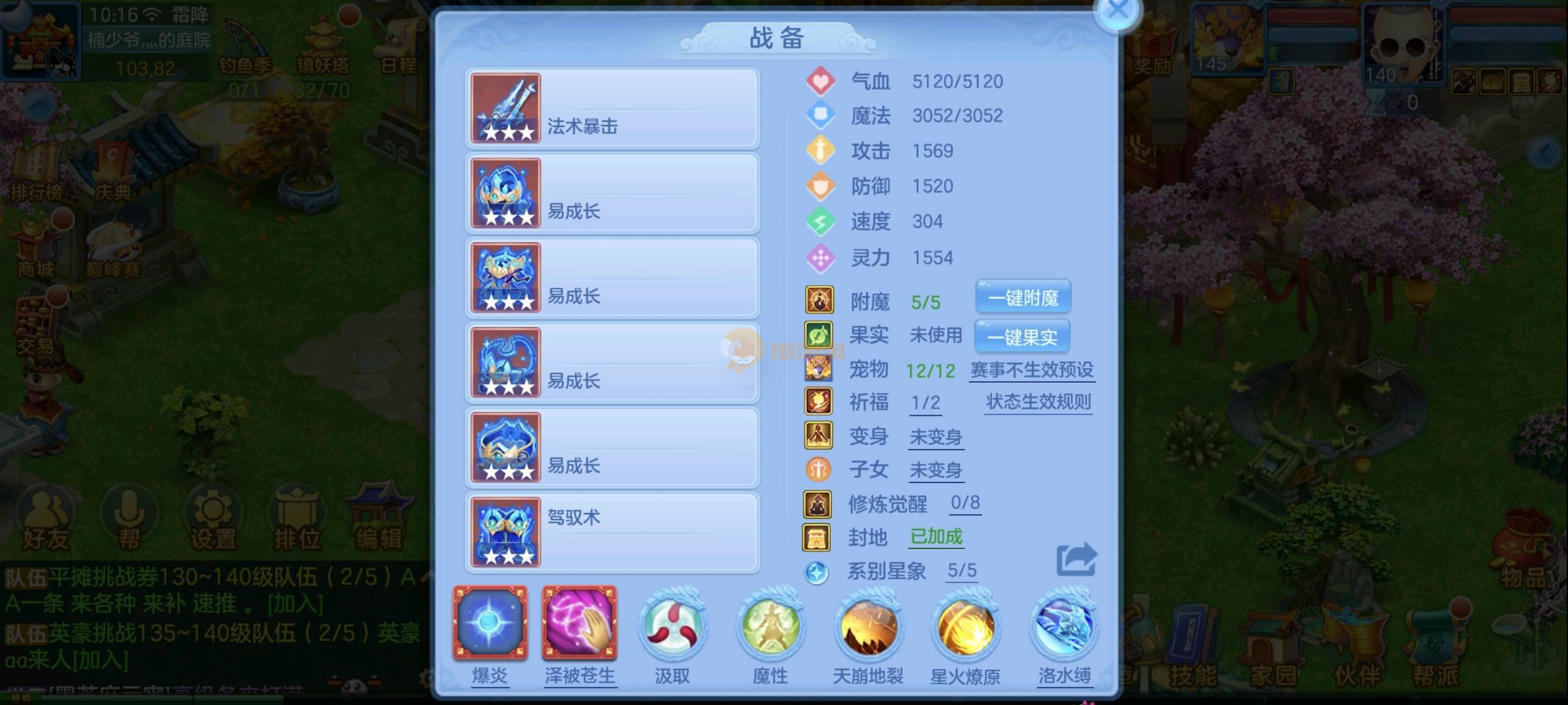Tap 未变身 next to 子女
Viewport: 1568px width, 705px height.
coord(936,470)
